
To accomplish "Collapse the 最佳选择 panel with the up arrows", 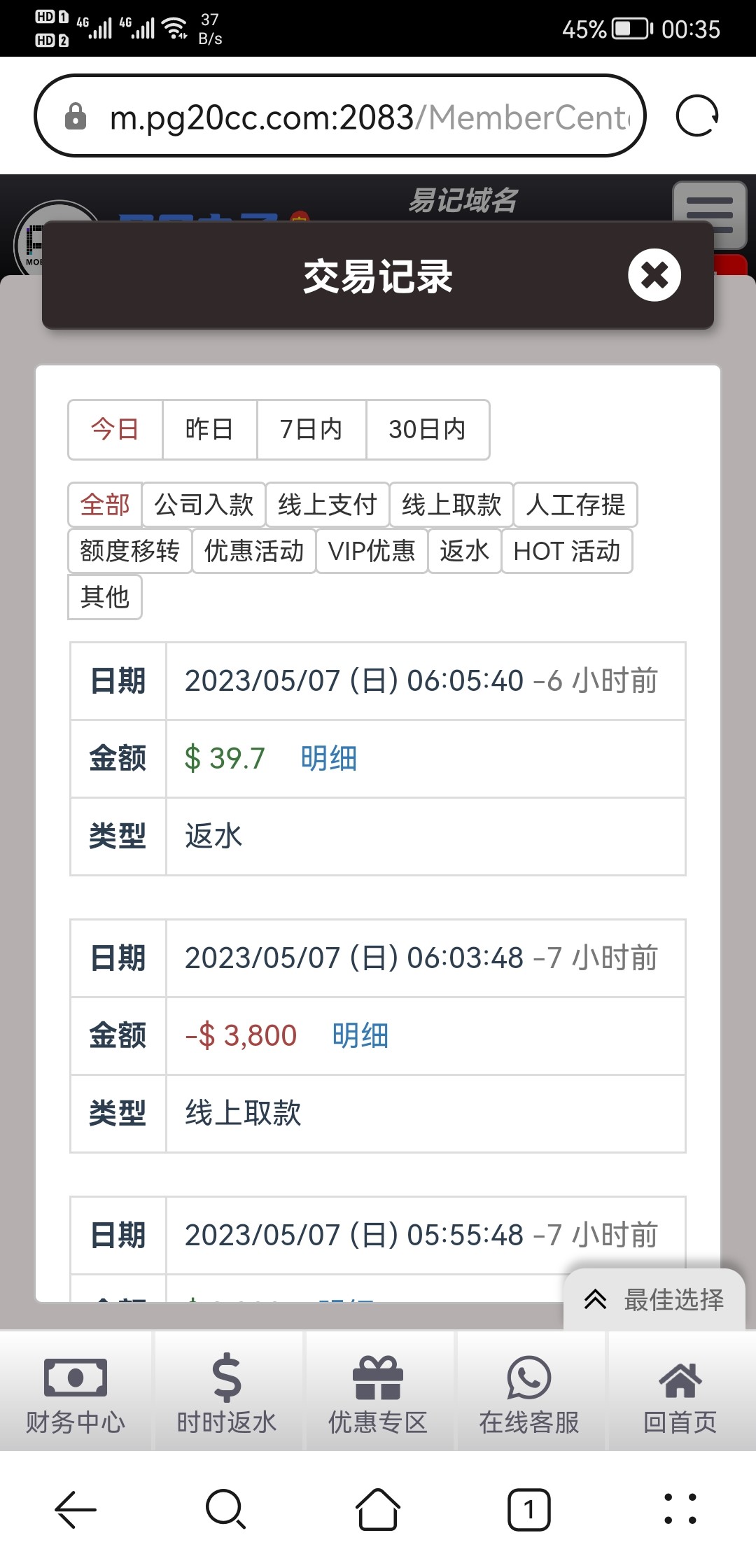I will coord(596,1298).
